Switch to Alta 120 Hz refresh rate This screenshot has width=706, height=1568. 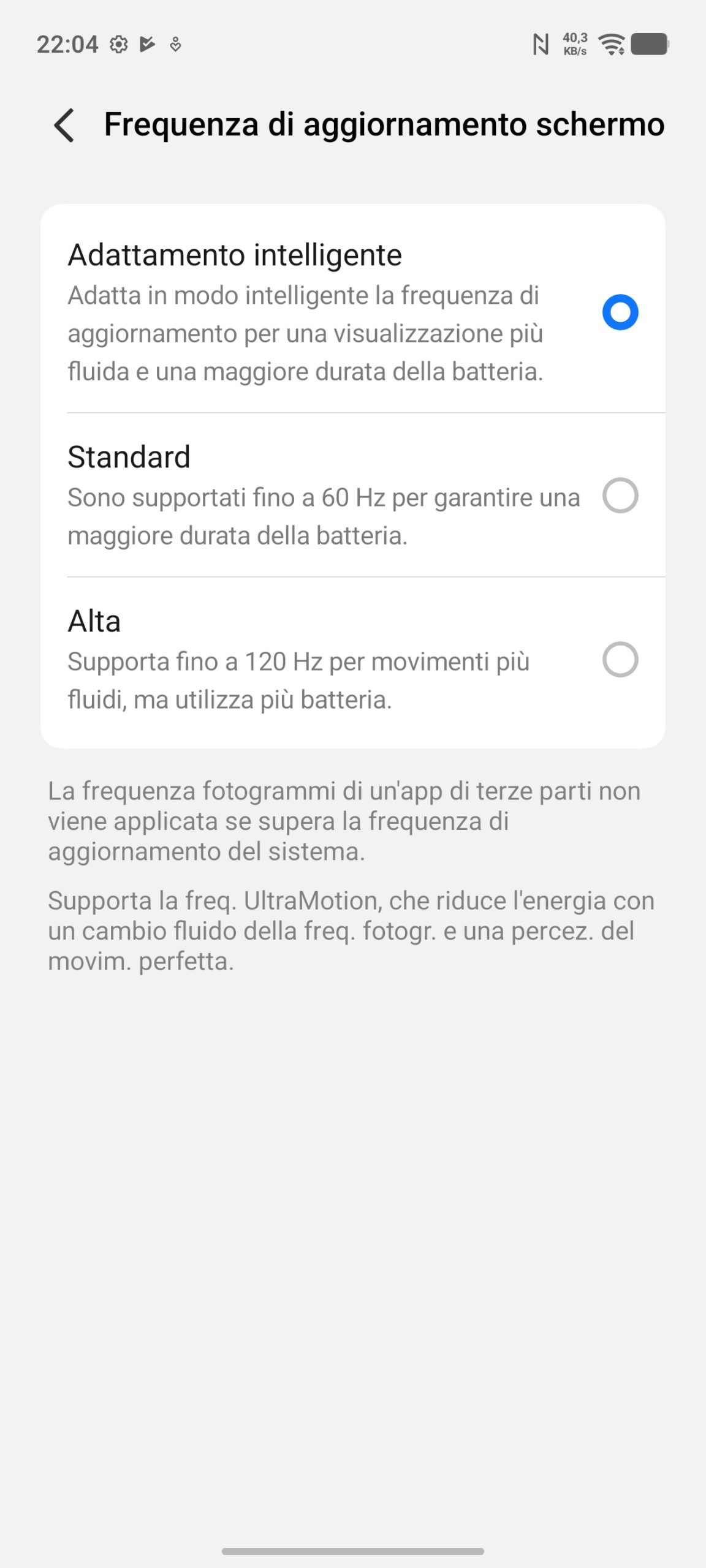(x=620, y=660)
